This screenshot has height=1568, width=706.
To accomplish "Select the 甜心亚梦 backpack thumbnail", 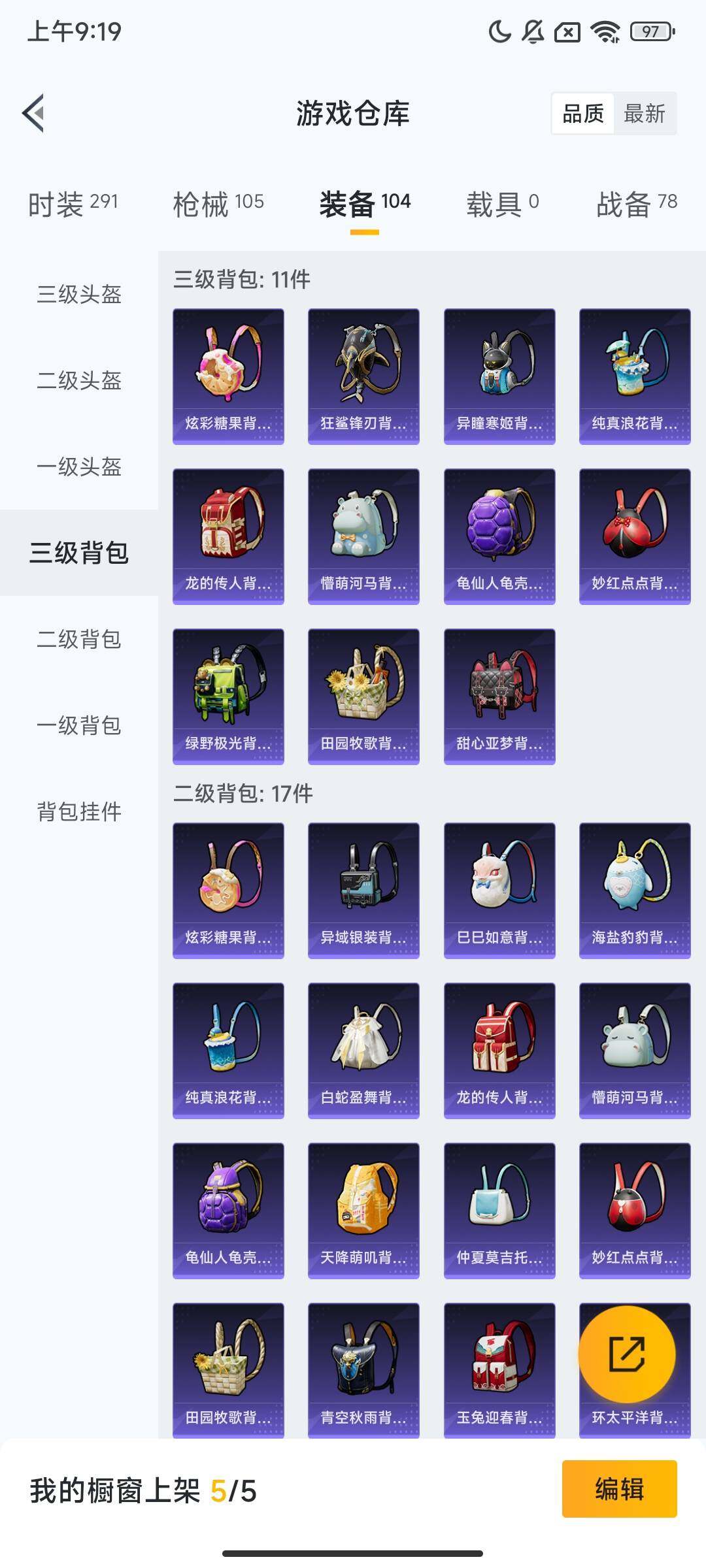I will click(x=499, y=696).
